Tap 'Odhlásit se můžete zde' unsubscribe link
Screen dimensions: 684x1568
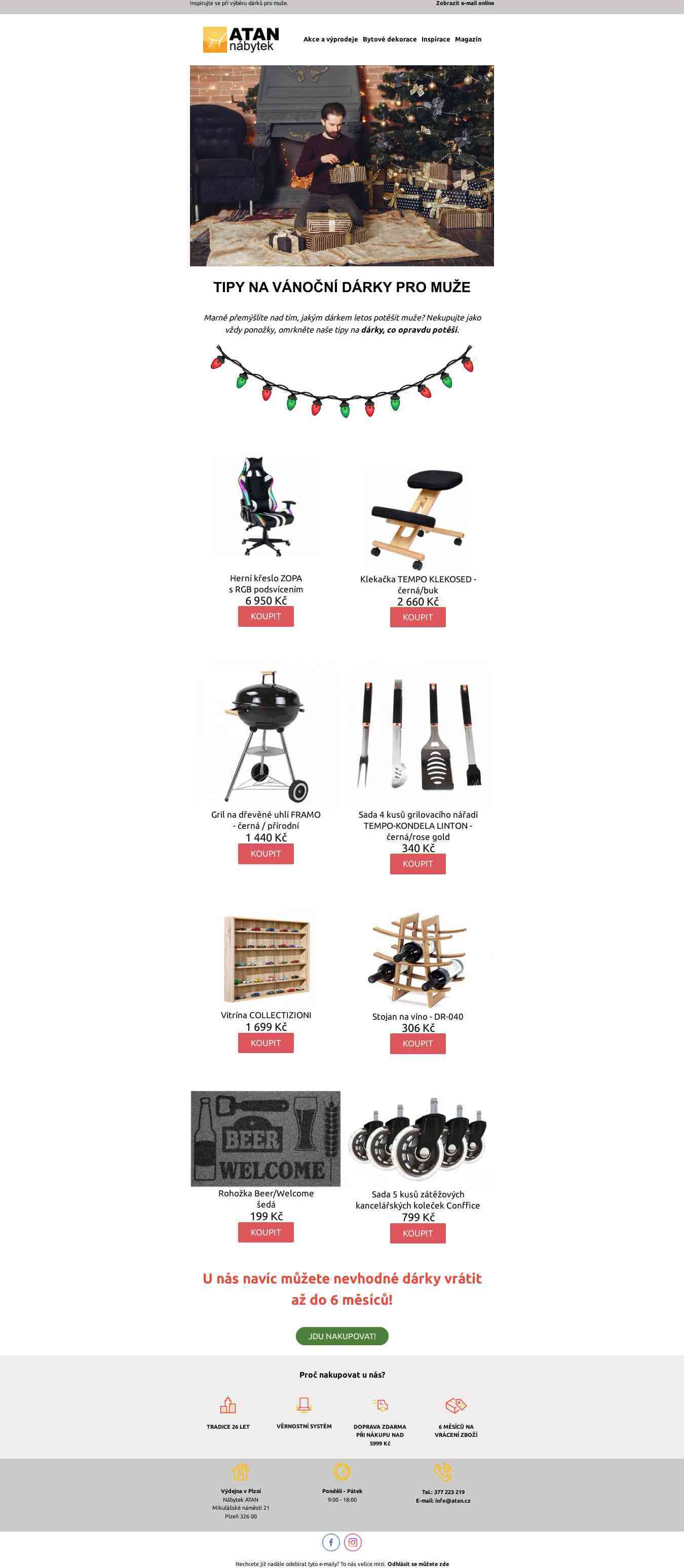[418, 1564]
